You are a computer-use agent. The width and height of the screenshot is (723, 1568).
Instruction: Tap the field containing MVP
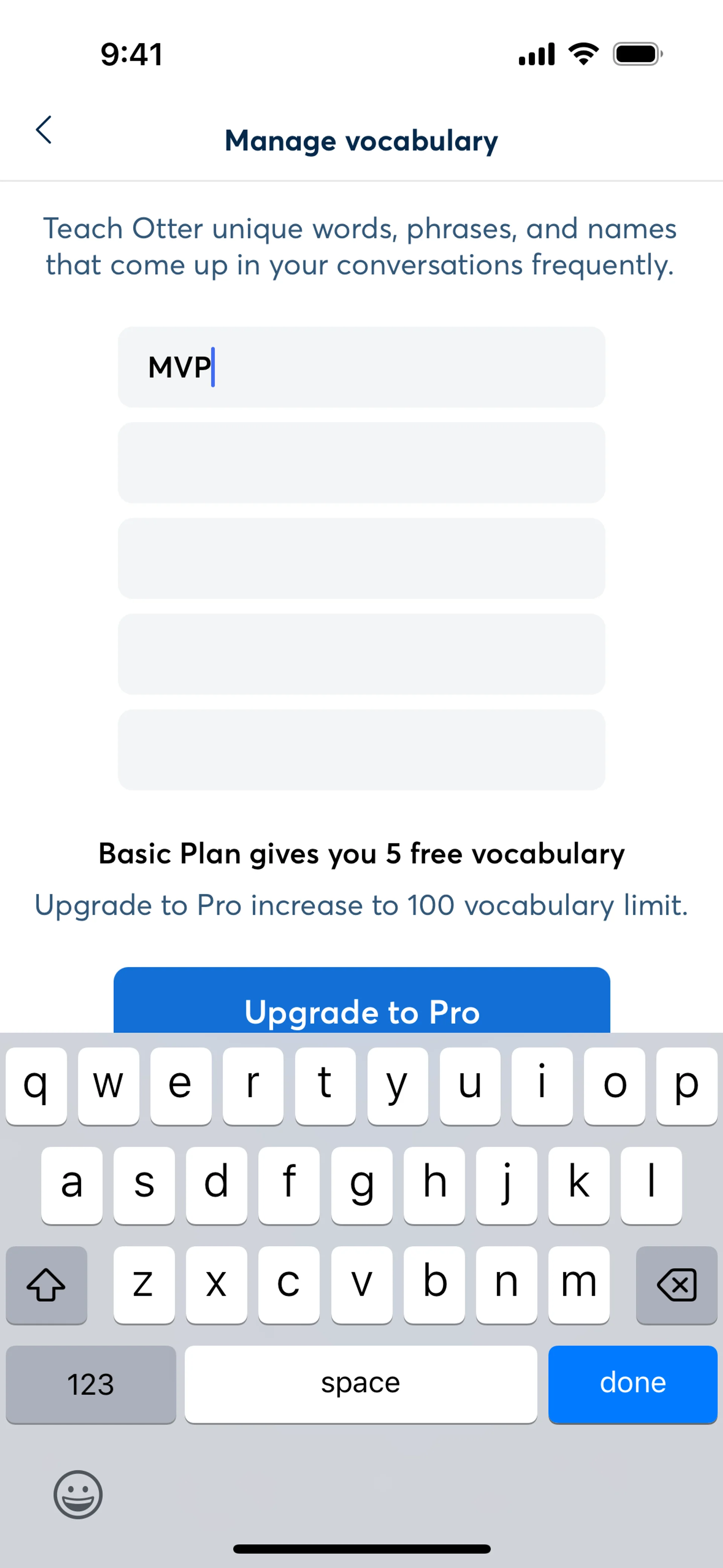tap(361, 367)
